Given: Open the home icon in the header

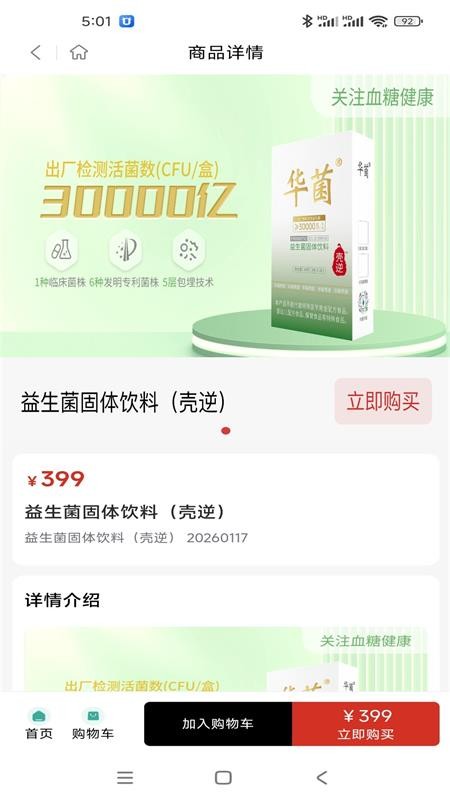Looking at the screenshot, I should [x=79, y=52].
